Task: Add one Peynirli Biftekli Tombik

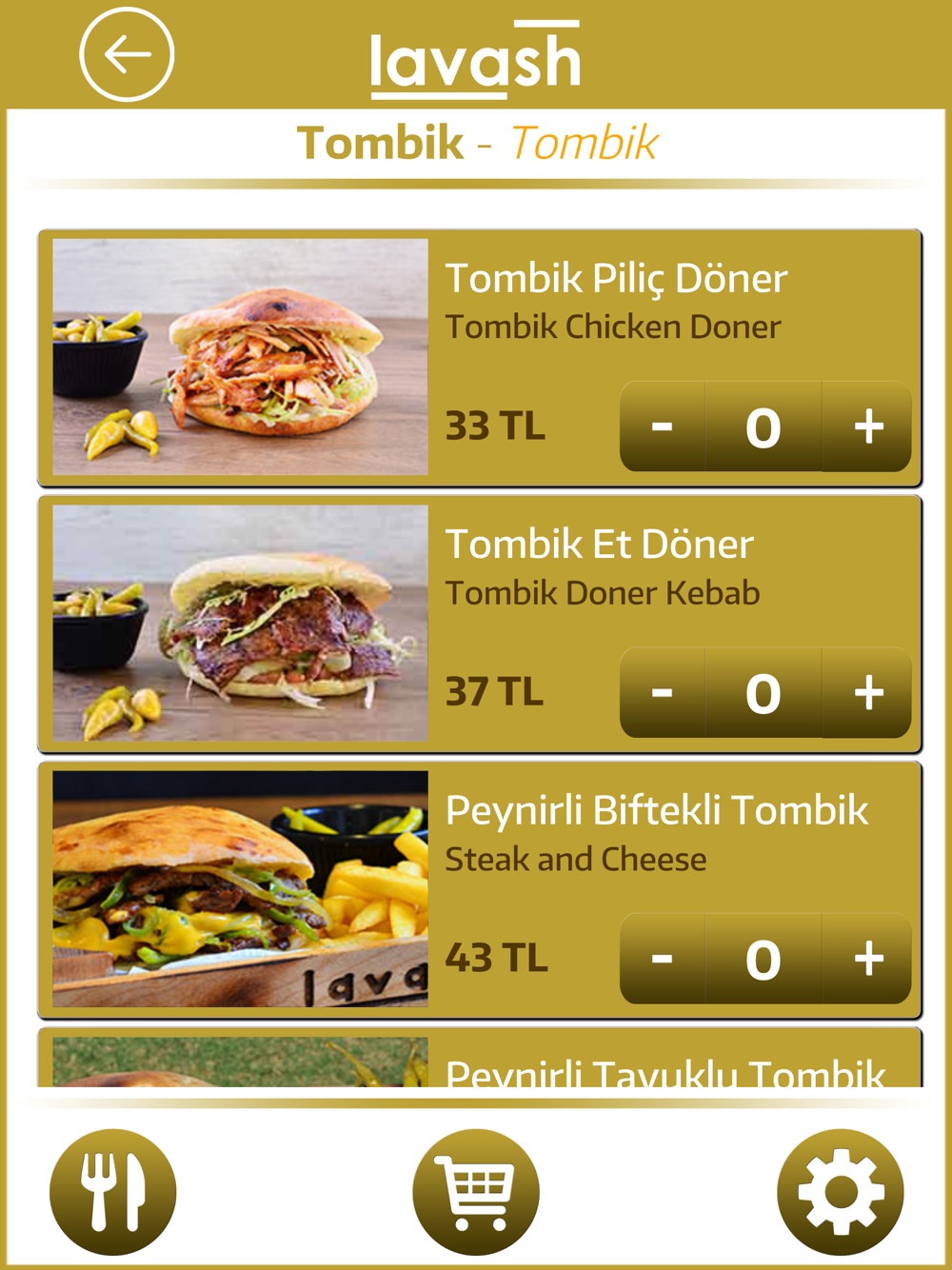Action: (867, 959)
